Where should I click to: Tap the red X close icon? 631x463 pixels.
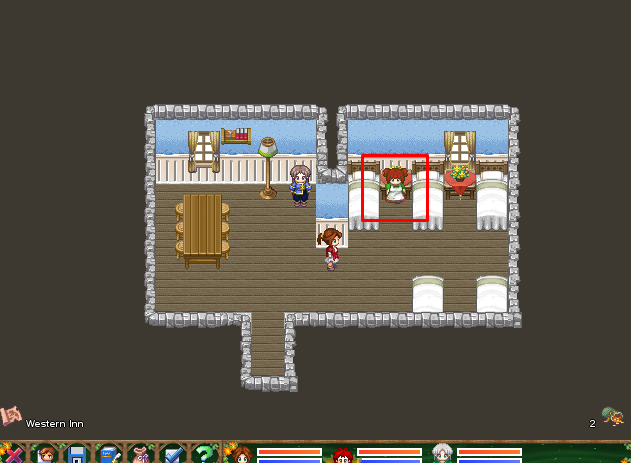[x=13, y=455]
